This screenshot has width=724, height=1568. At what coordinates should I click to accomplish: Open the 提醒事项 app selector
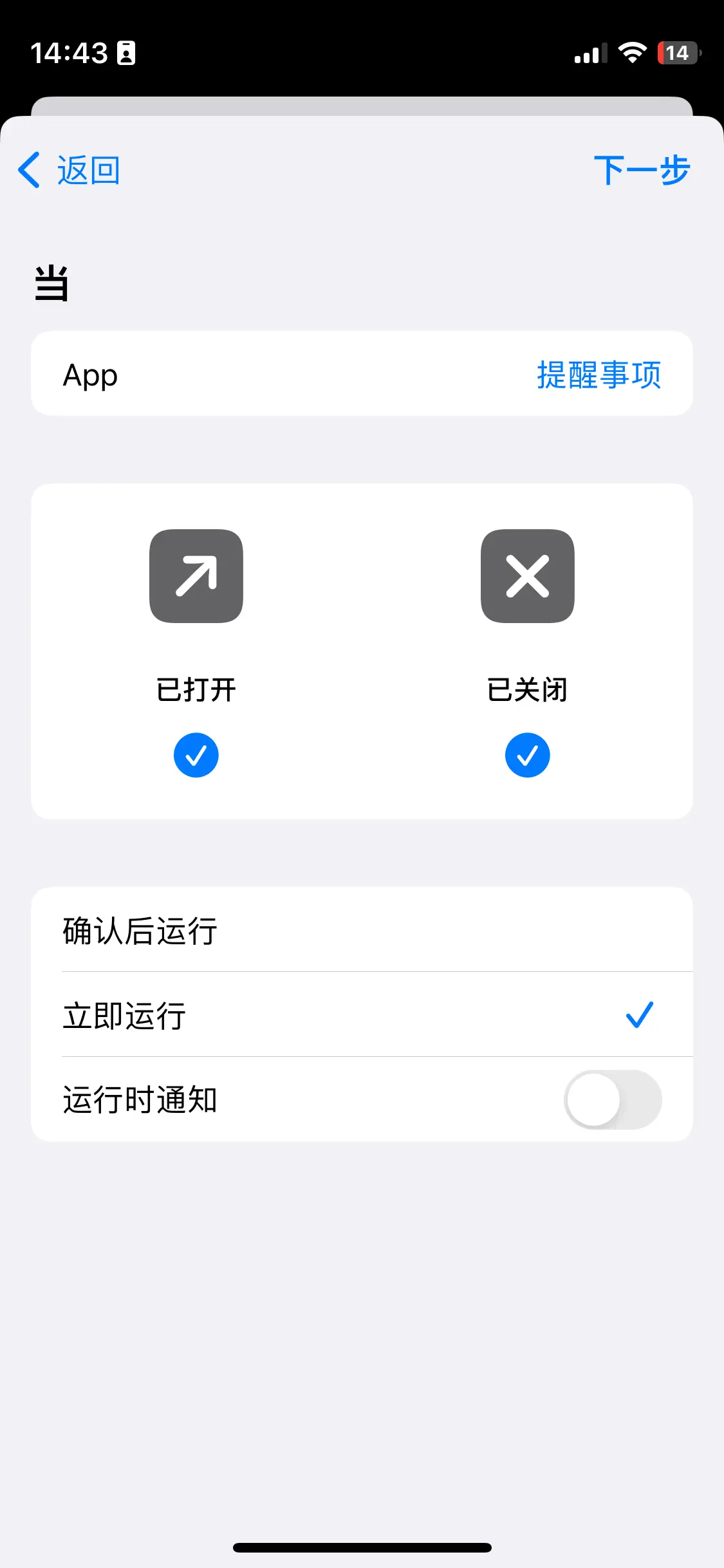point(597,375)
